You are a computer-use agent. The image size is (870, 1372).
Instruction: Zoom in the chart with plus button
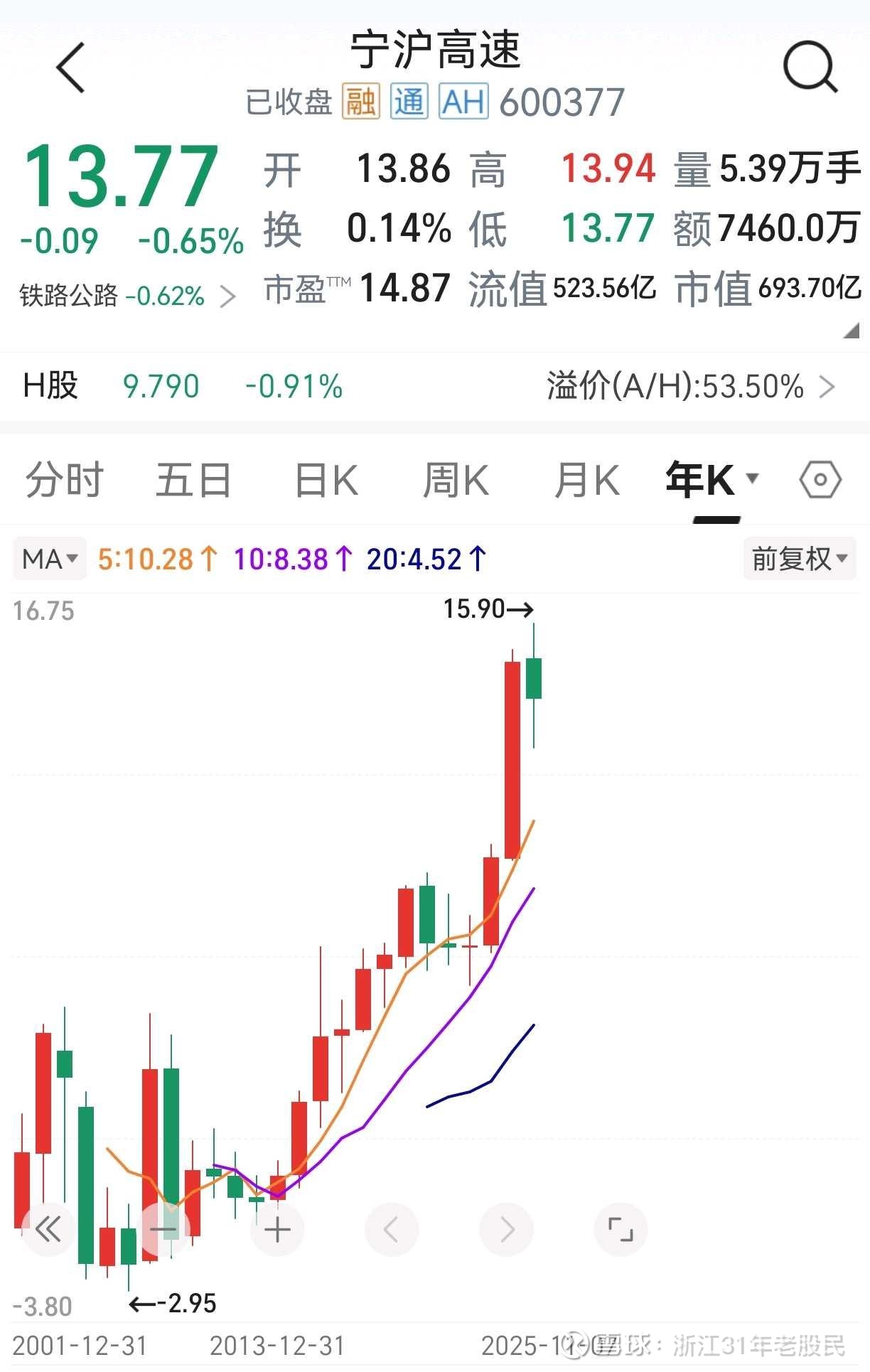[x=277, y=1229]
